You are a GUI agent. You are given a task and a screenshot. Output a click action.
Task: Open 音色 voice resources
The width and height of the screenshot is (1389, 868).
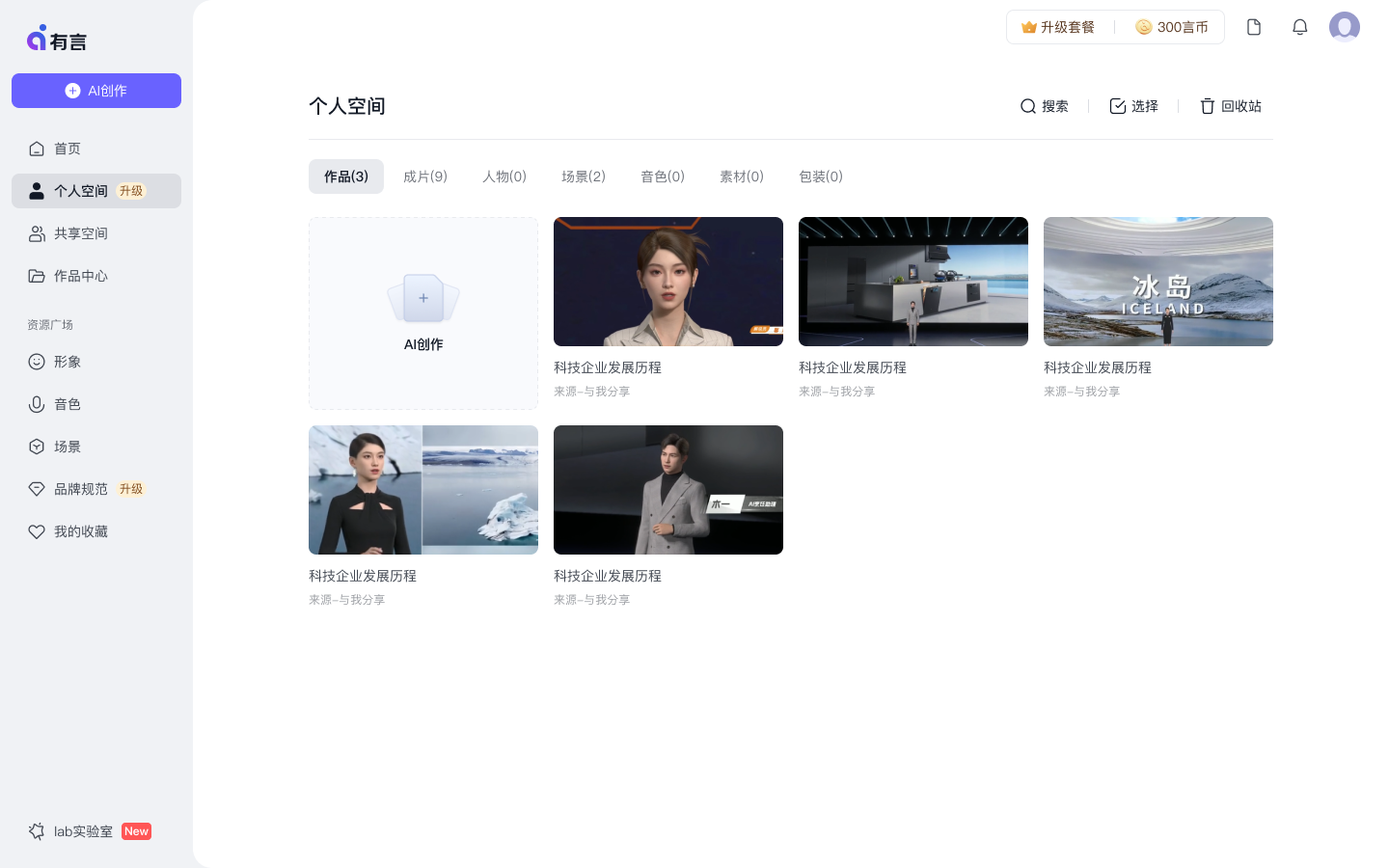68,404
